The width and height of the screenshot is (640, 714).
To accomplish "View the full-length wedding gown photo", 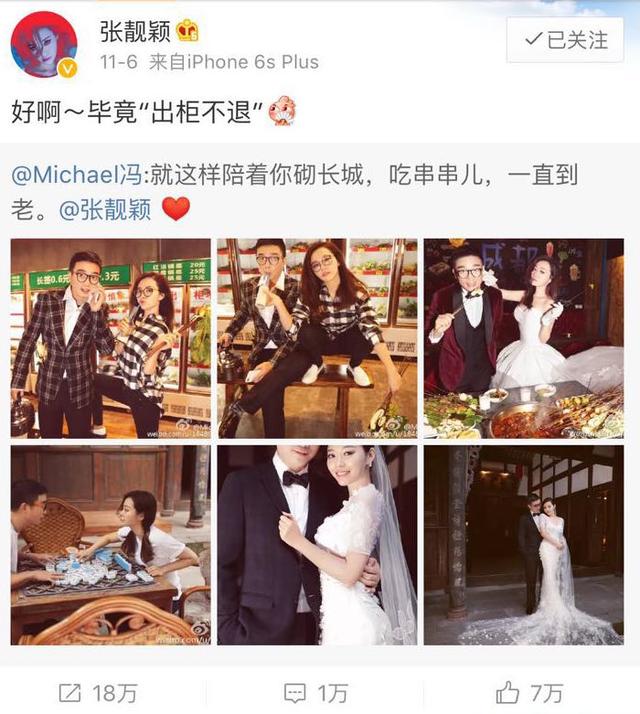I will 524,545.
